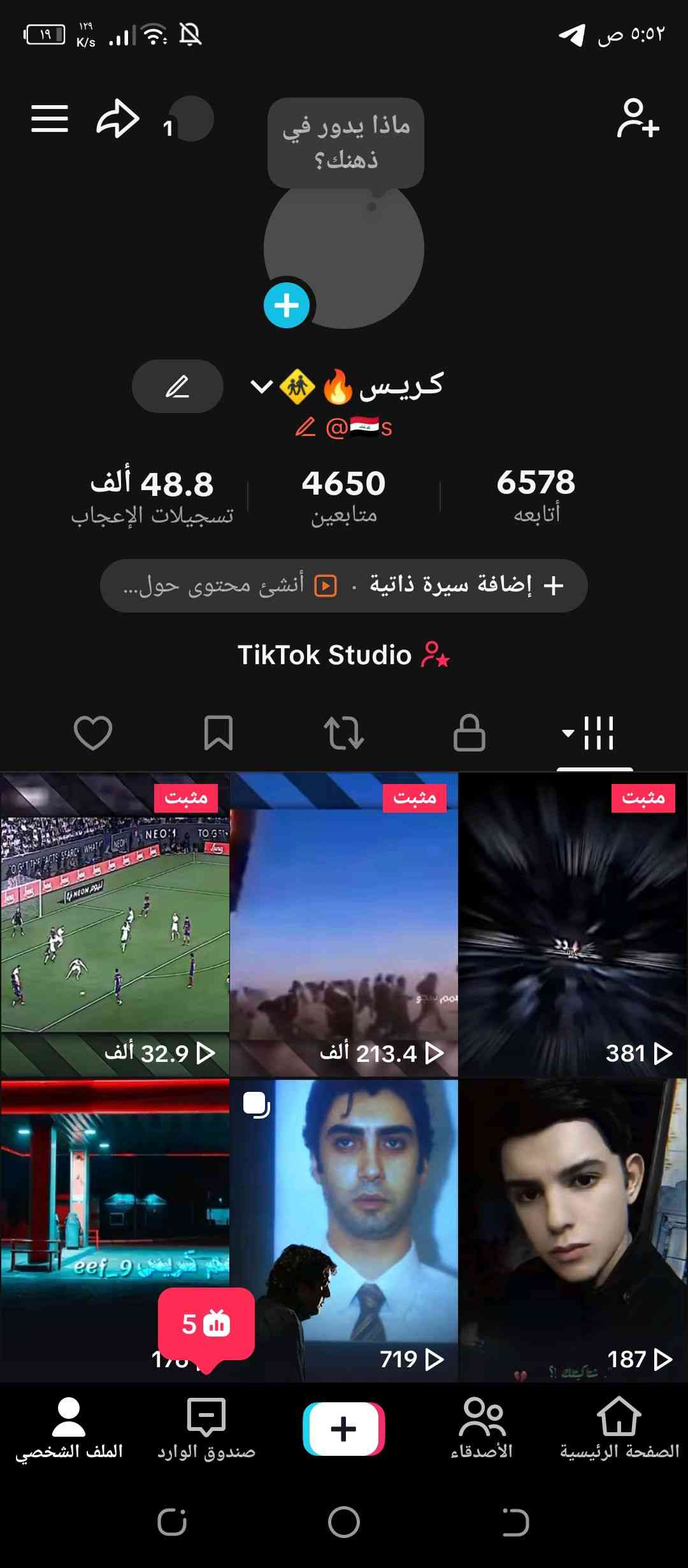Open the pinned football video with 32.9 ألف views
Viewport: 688px width, 1568px height.
click(x=115, y=924)
